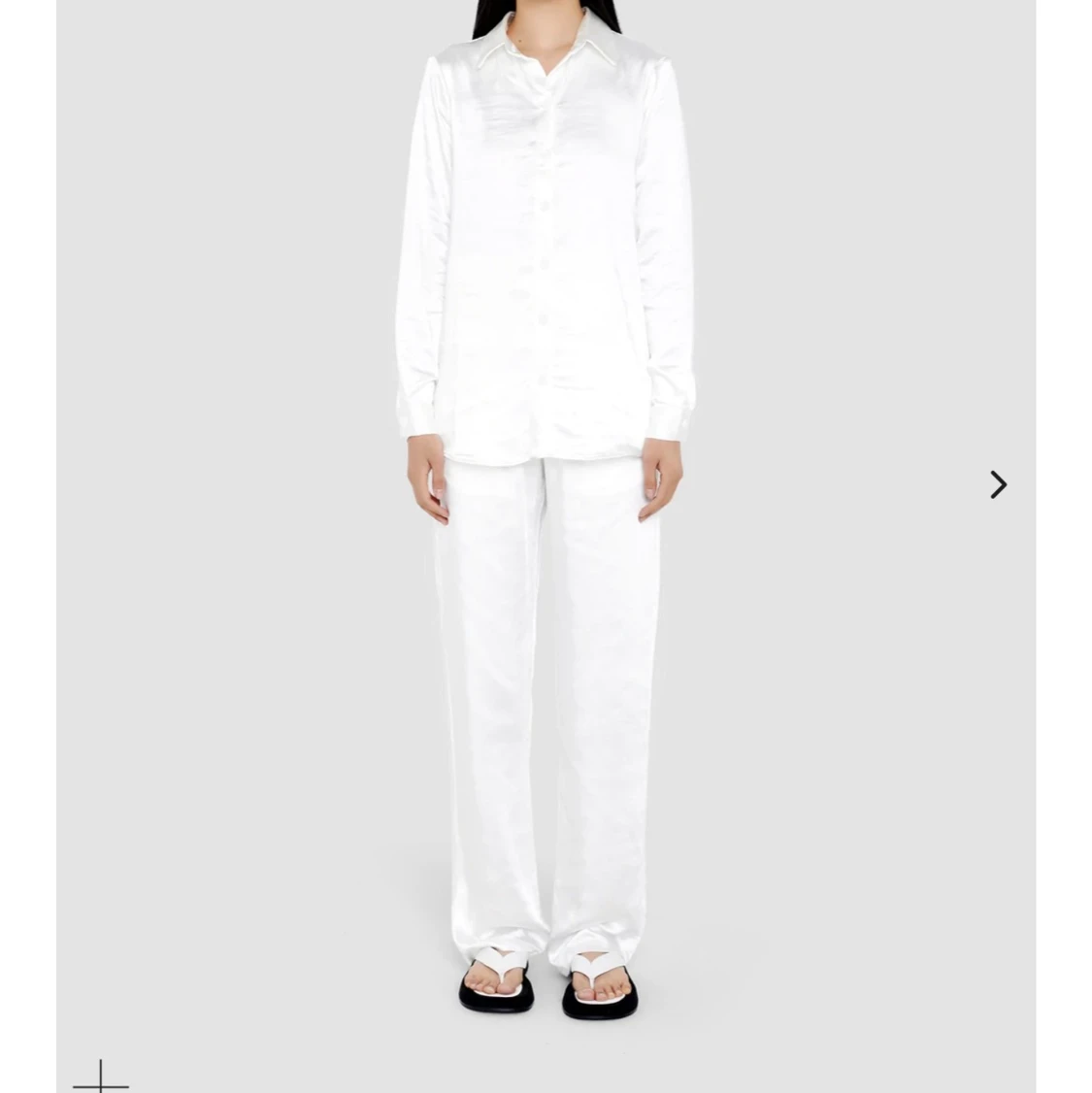This screenshot has height=1093, width=1092.
Task: Tap the plus icon to zoom the photo
Action: point(100,1079)
